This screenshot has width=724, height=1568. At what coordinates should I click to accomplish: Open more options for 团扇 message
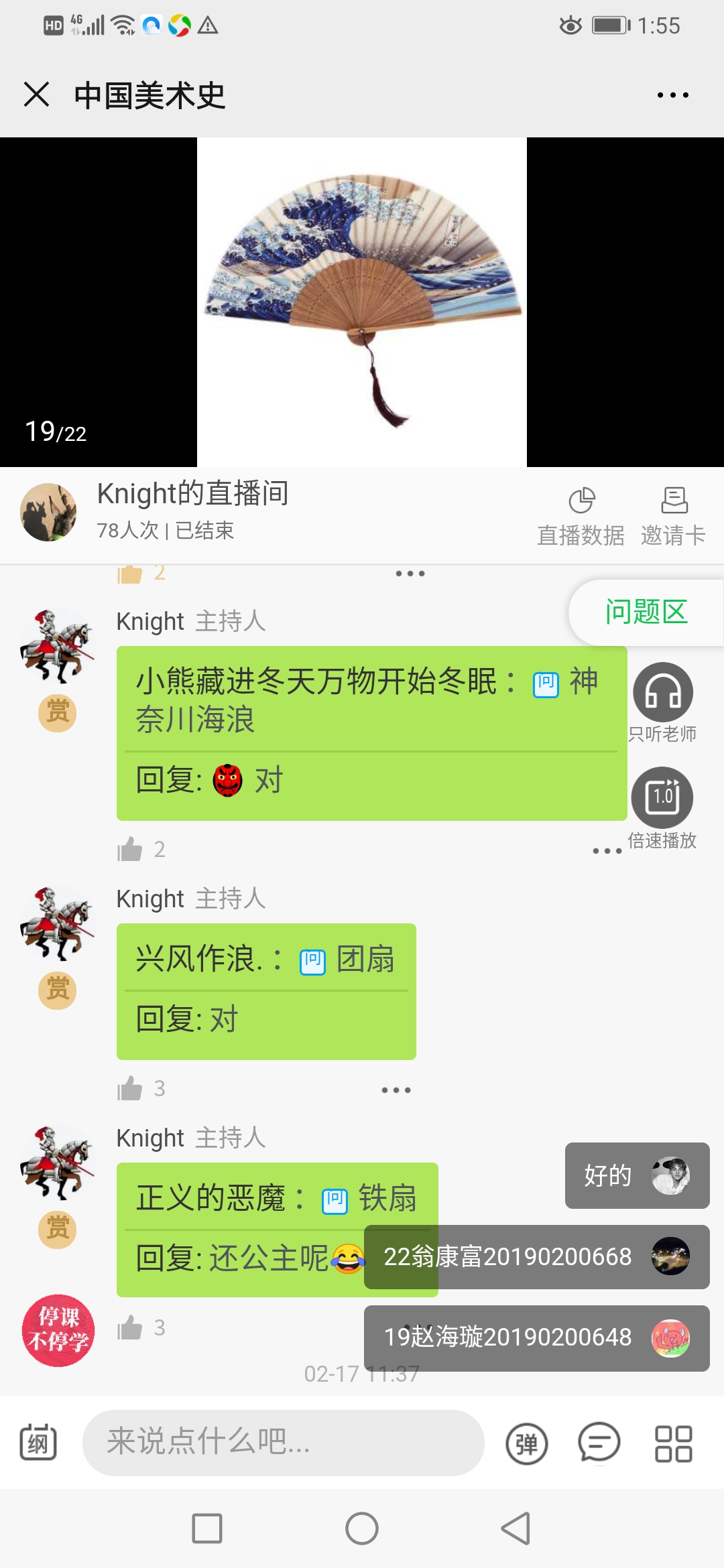click(396, 1090)
